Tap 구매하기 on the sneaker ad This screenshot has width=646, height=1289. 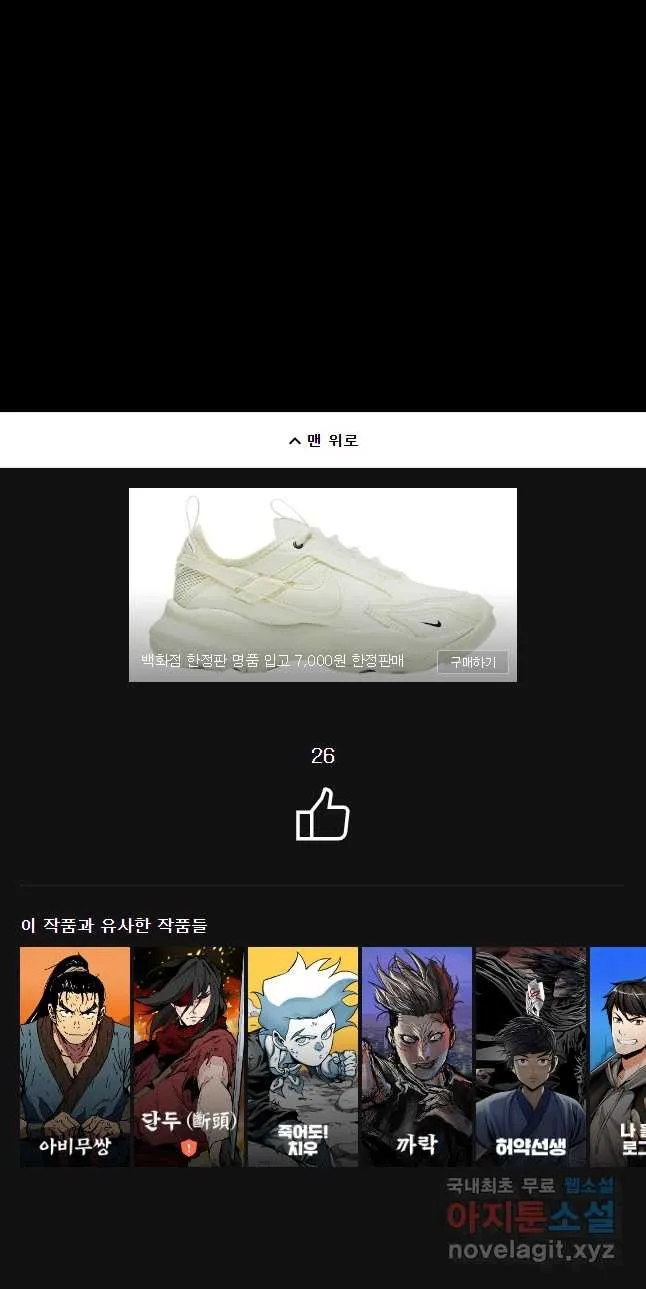point(473,662)
